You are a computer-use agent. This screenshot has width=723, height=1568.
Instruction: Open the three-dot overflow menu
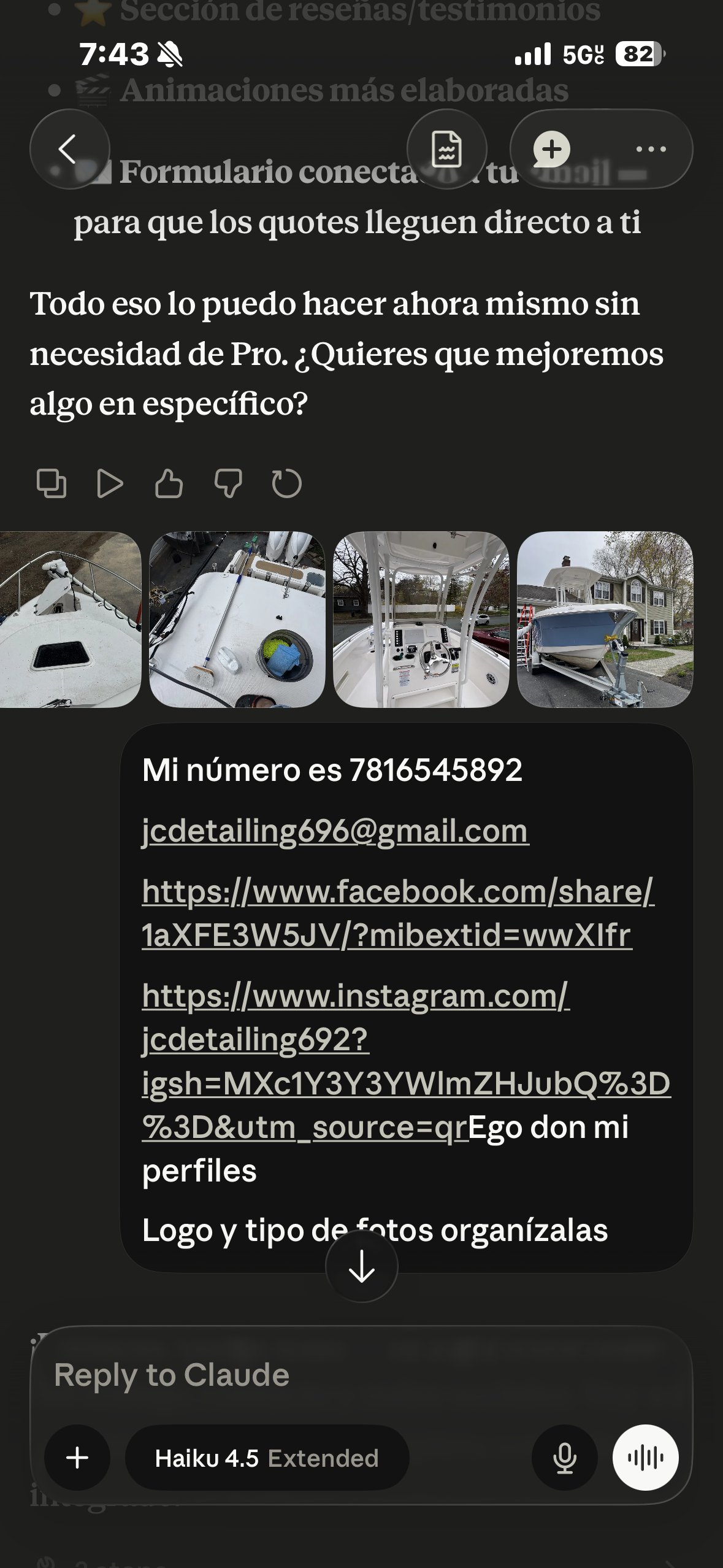pyautogui.click(x=651, y=149)
